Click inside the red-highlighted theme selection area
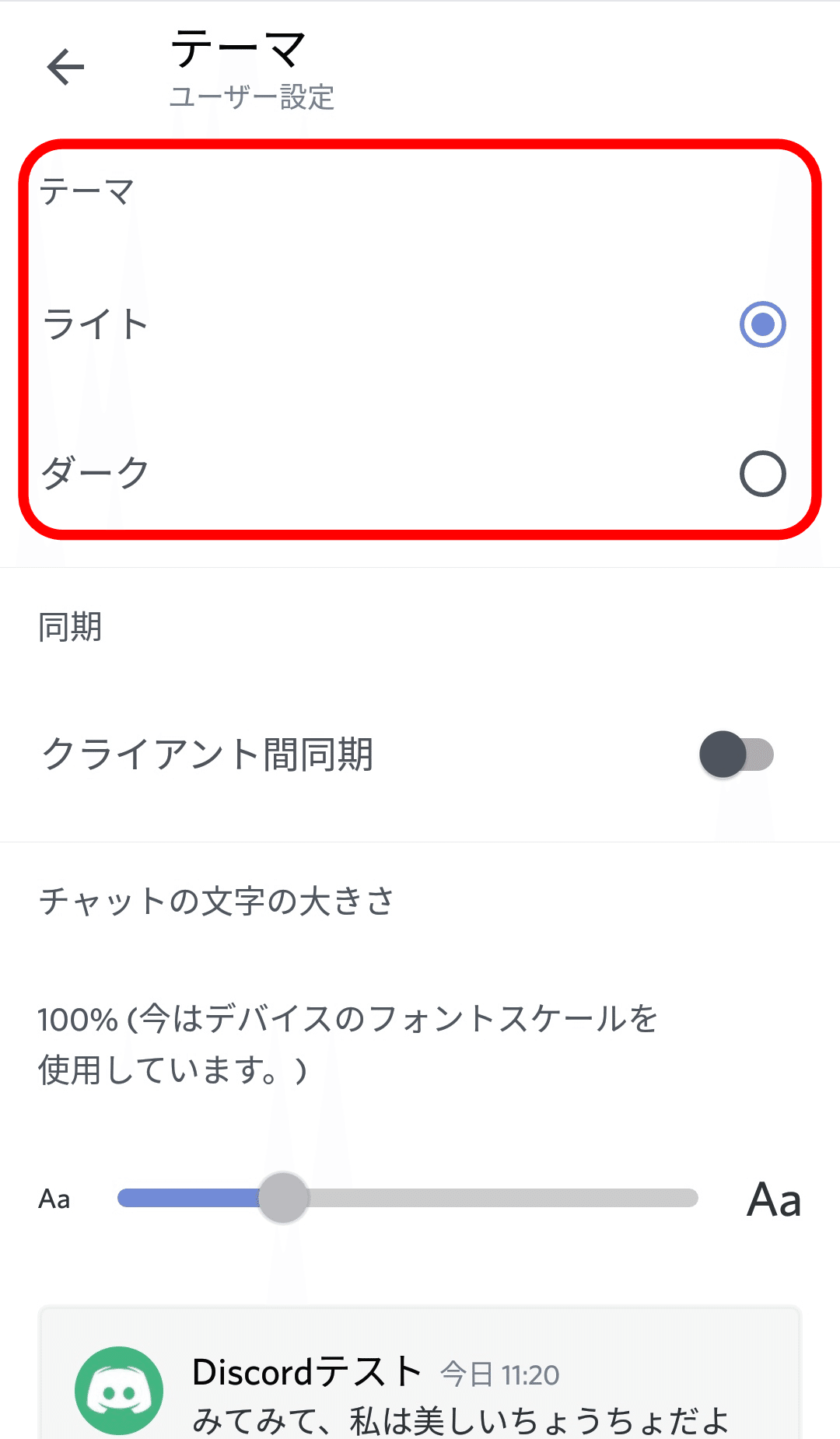Screen dimensions: 840x1439 [x=420, y=334]
